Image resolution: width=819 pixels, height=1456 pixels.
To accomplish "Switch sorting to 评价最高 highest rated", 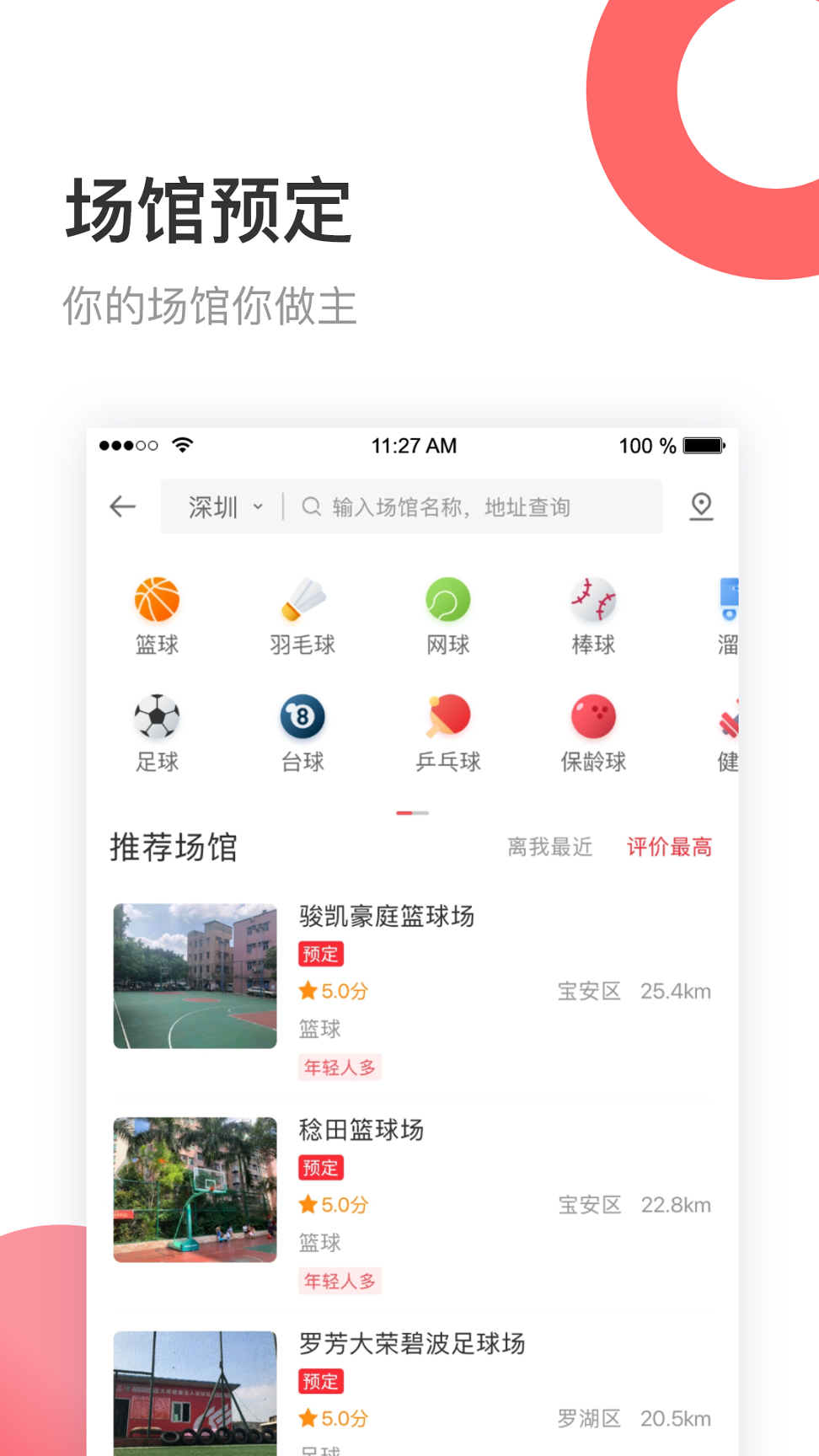I will click(x=670, y=847).
